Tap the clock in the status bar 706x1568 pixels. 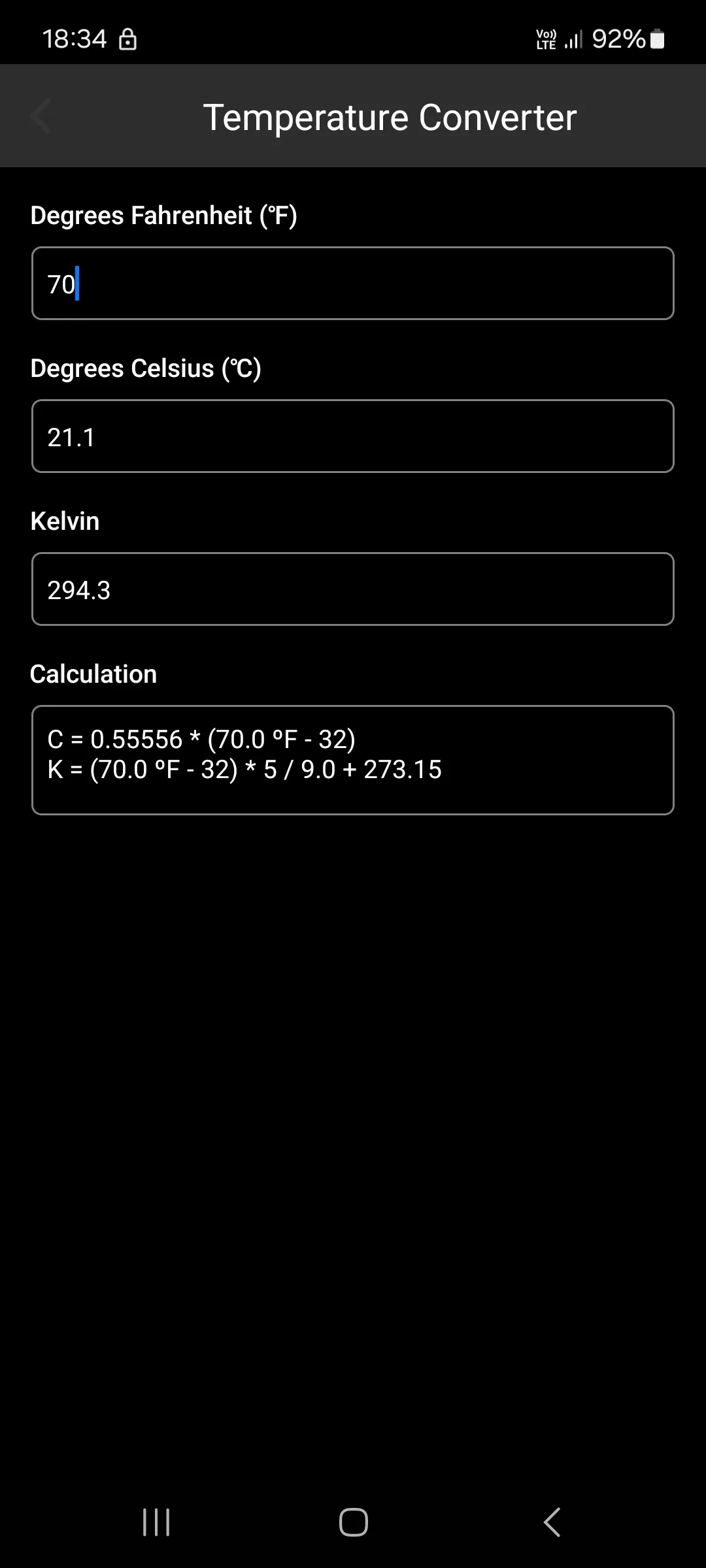pos(74,38)
